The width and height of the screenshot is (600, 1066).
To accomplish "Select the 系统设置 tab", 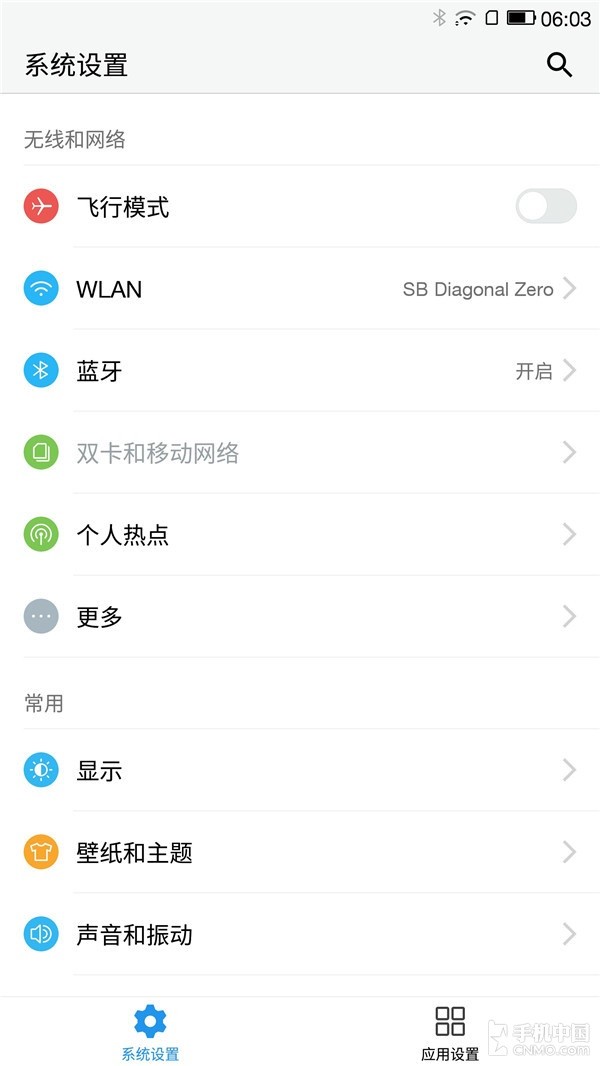I will [x=150, y=1033].
